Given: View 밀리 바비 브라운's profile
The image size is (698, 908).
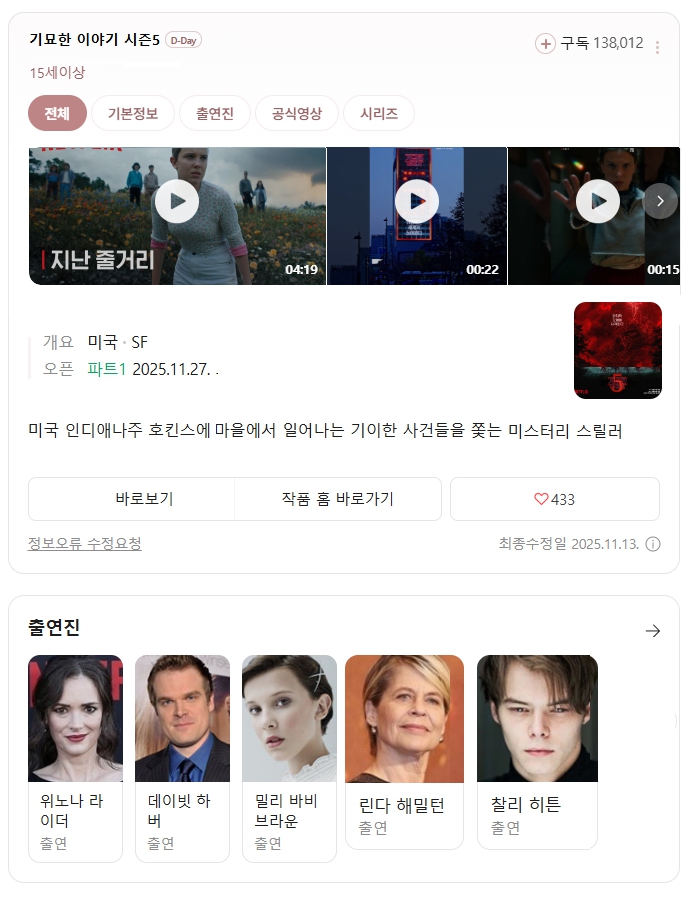Looking at the screenshot, I should pos(289,757).
